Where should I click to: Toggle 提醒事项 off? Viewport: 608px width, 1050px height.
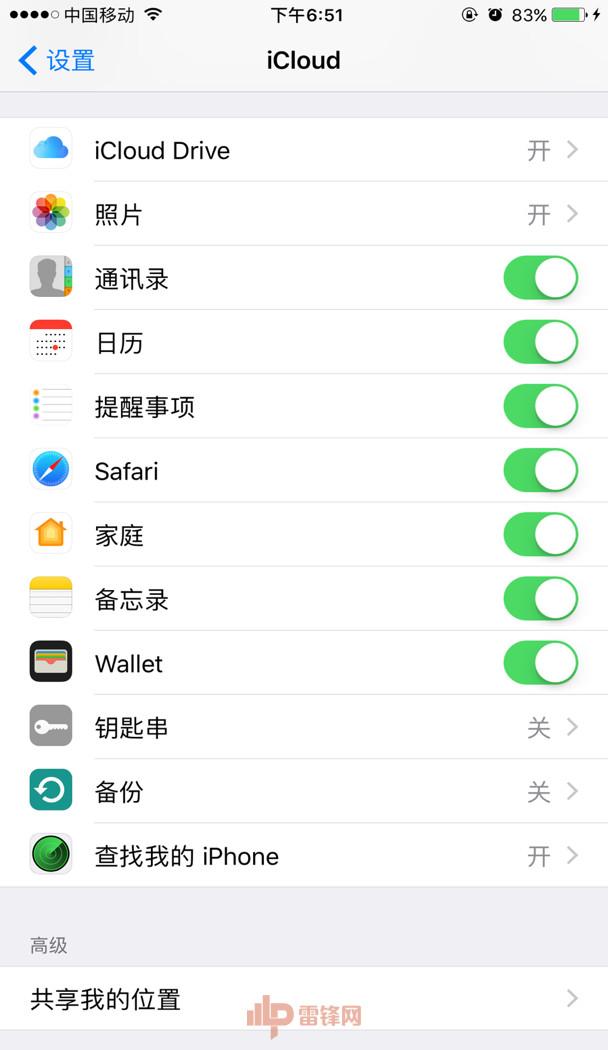point(541,406)
